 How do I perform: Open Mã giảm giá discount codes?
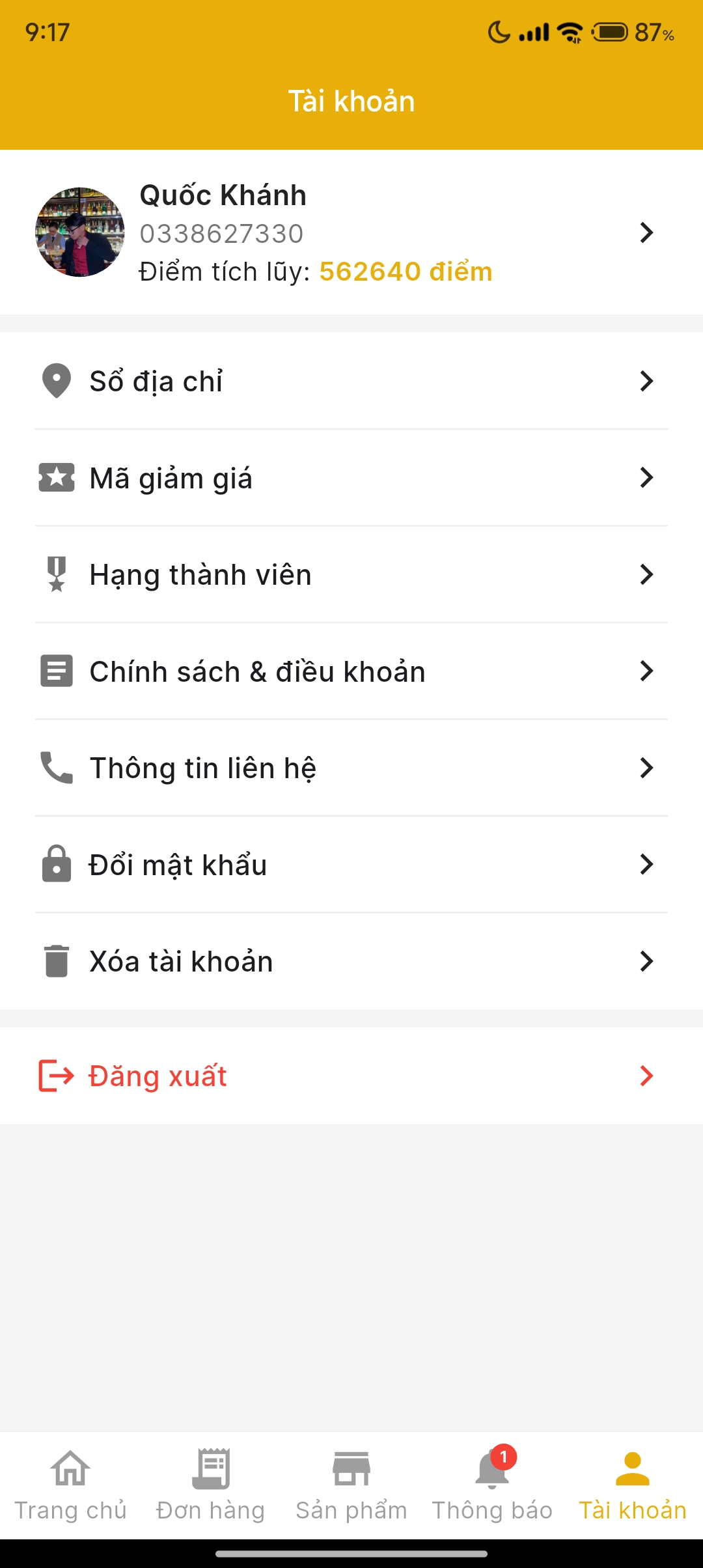coord(351,478)
